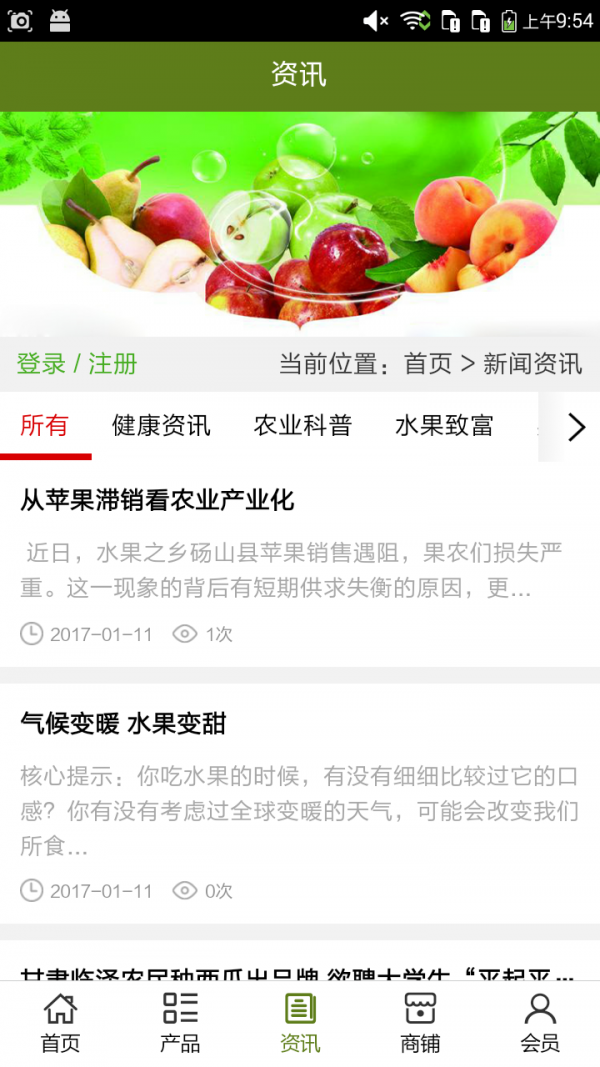This screenshot has height=1067, width=600.
Task: Open the 首页 bottom navigation item
Action: point(60,1023)
